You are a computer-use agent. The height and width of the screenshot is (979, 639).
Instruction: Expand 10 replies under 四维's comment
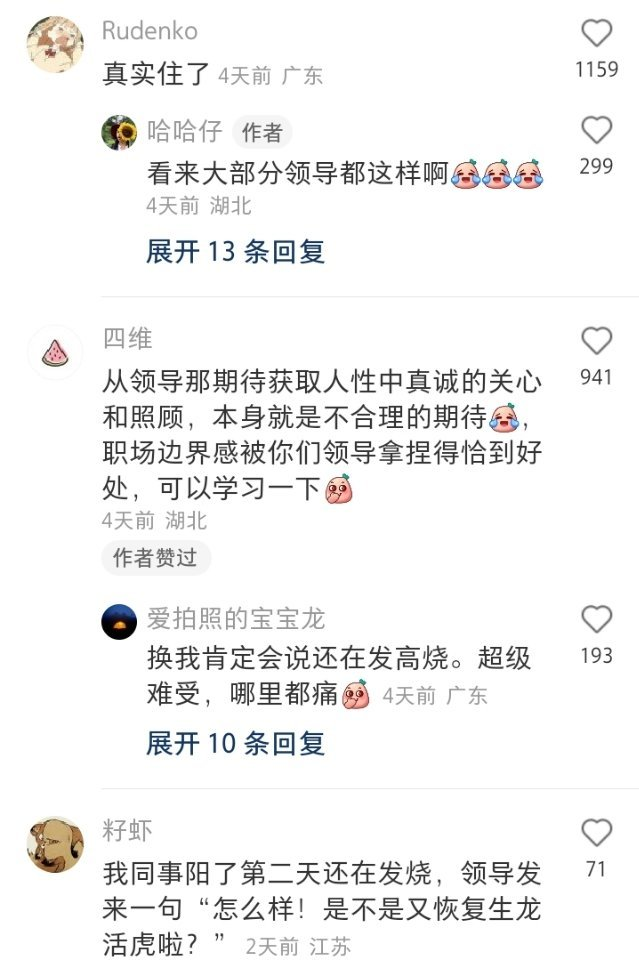click(x=236, y=743)
